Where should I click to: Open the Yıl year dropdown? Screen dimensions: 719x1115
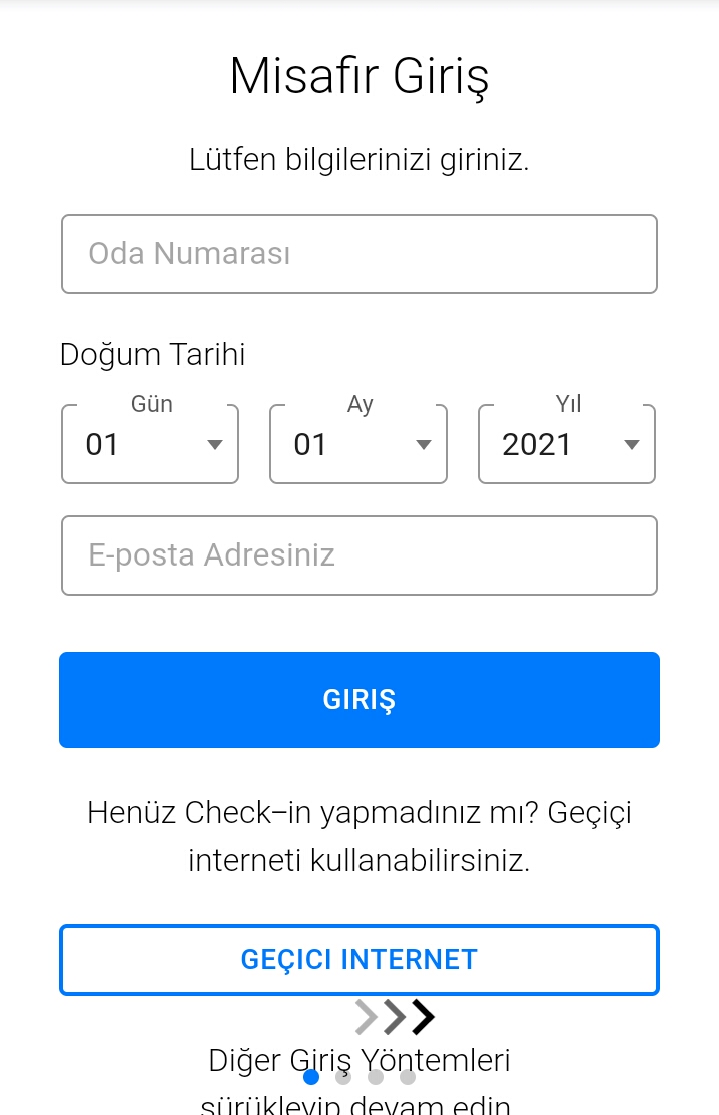[x=567, y=445]
